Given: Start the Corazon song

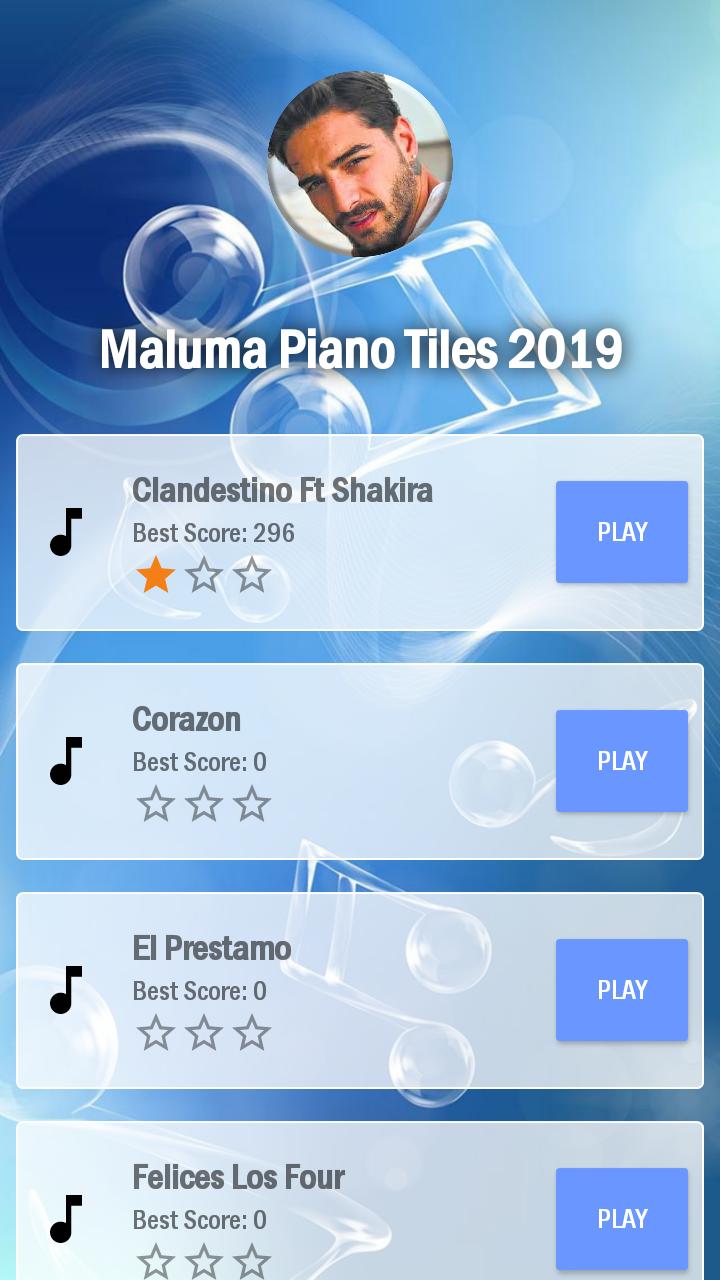Looking at the screenshot, I should (x=621, y=761).
